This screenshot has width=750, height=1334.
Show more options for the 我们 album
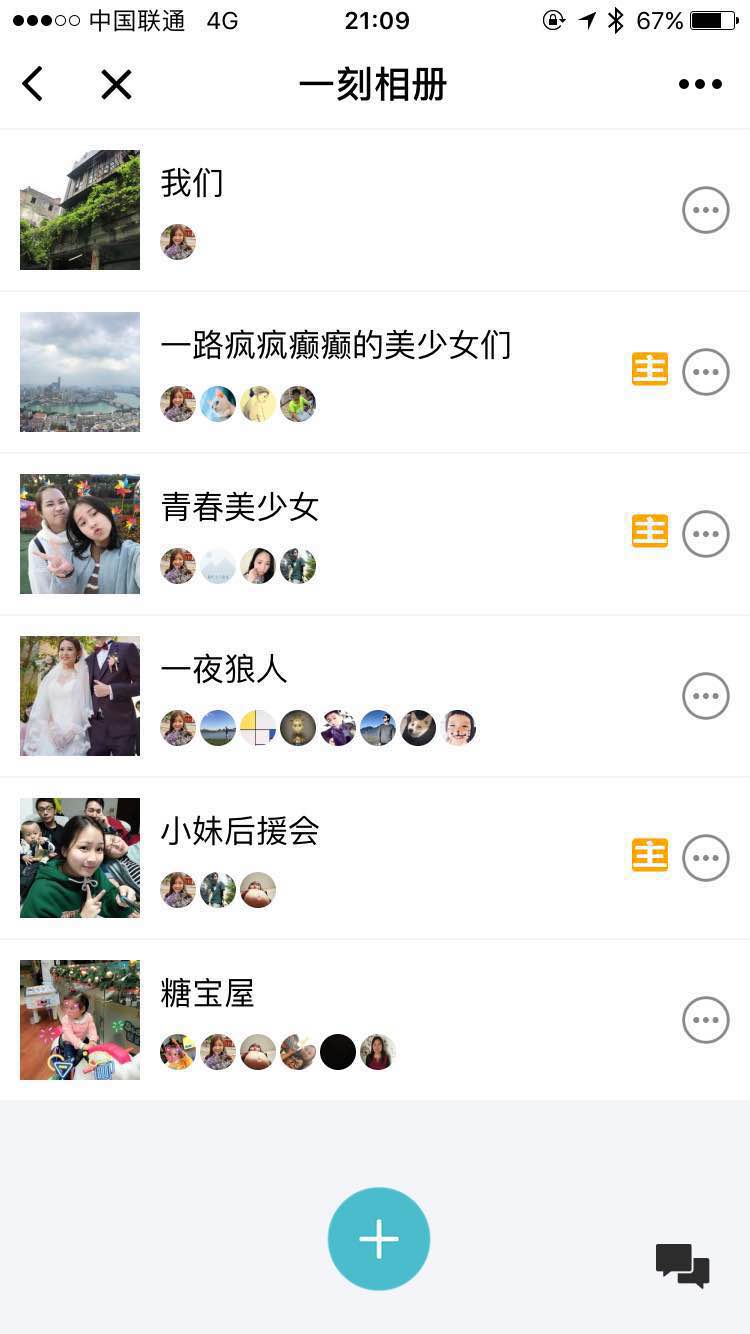706,211
